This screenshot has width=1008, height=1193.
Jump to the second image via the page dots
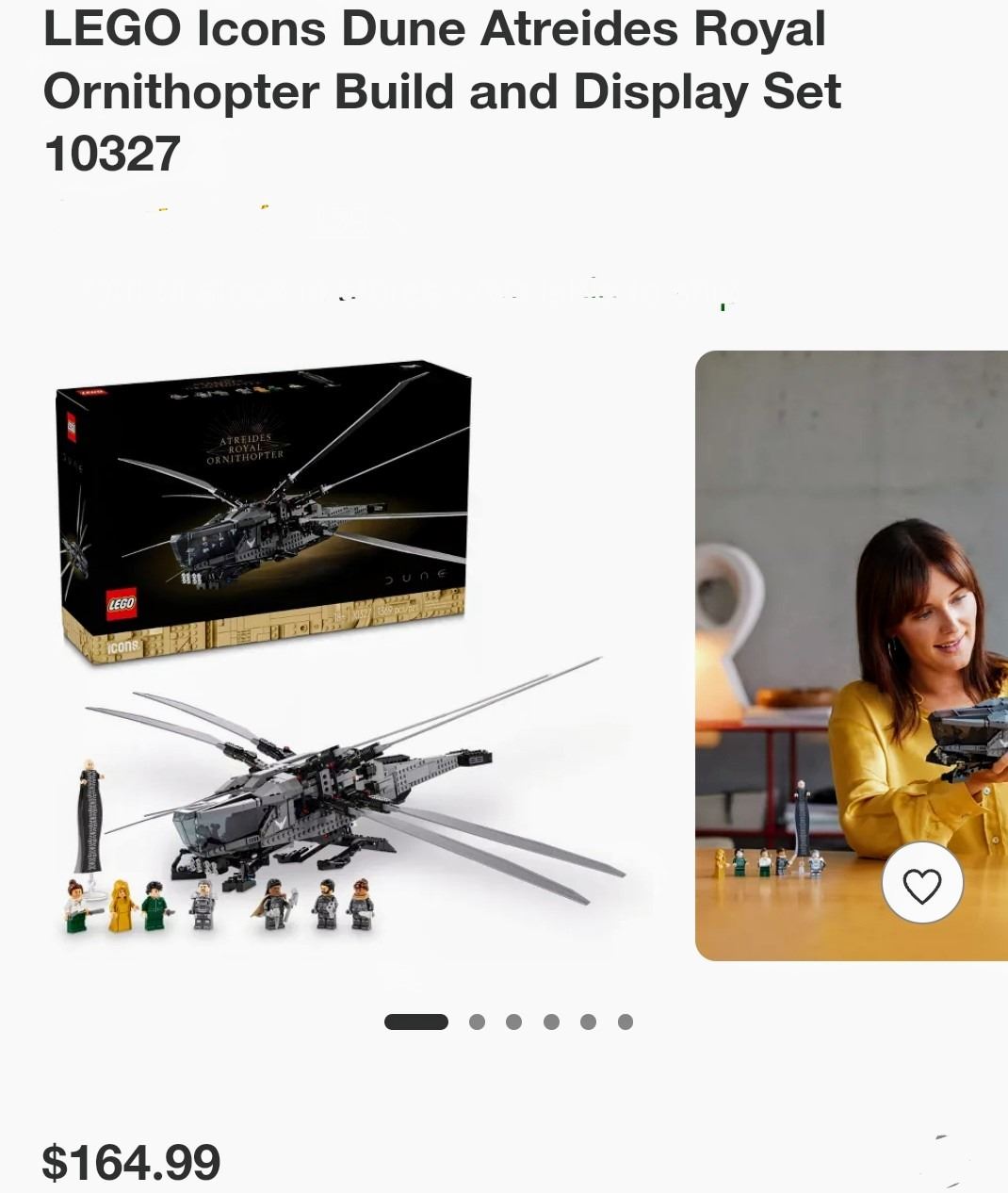477,1022
